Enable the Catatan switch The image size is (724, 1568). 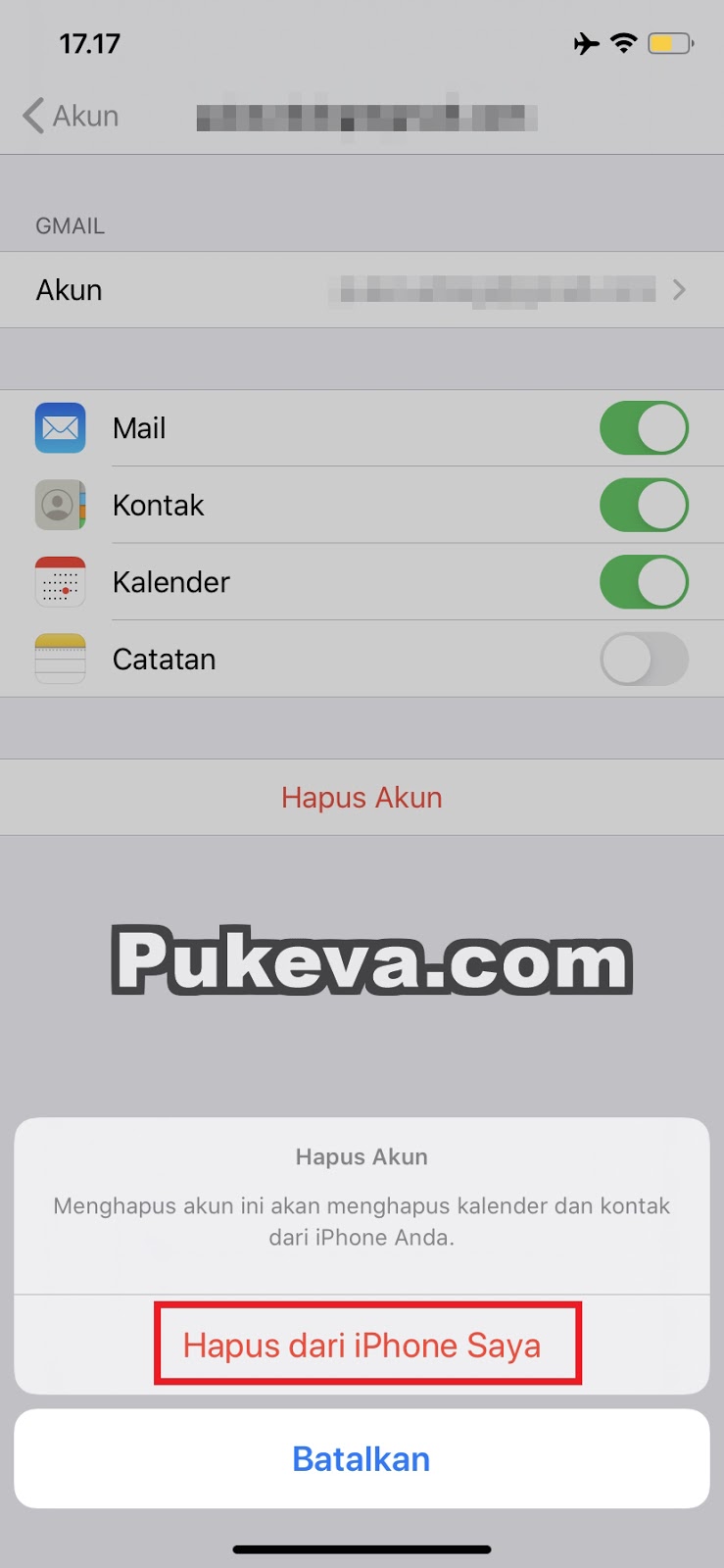pos(644,659)
